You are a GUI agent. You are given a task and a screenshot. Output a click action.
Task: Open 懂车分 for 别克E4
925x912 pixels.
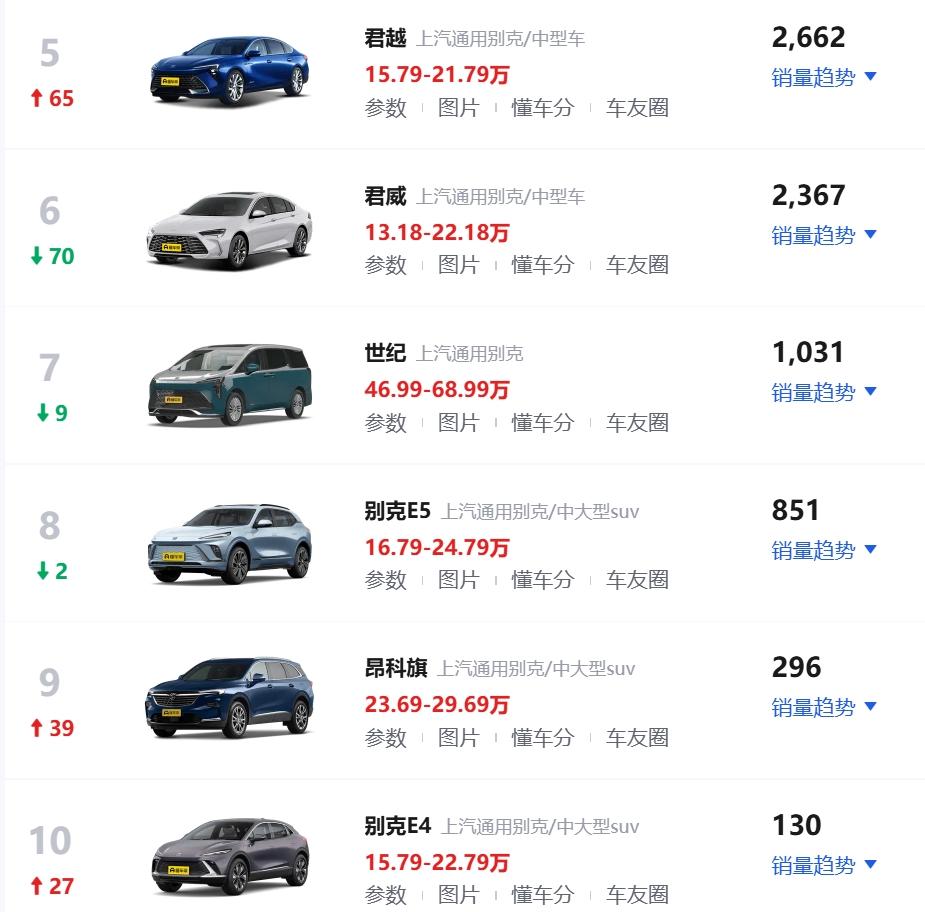542,894
